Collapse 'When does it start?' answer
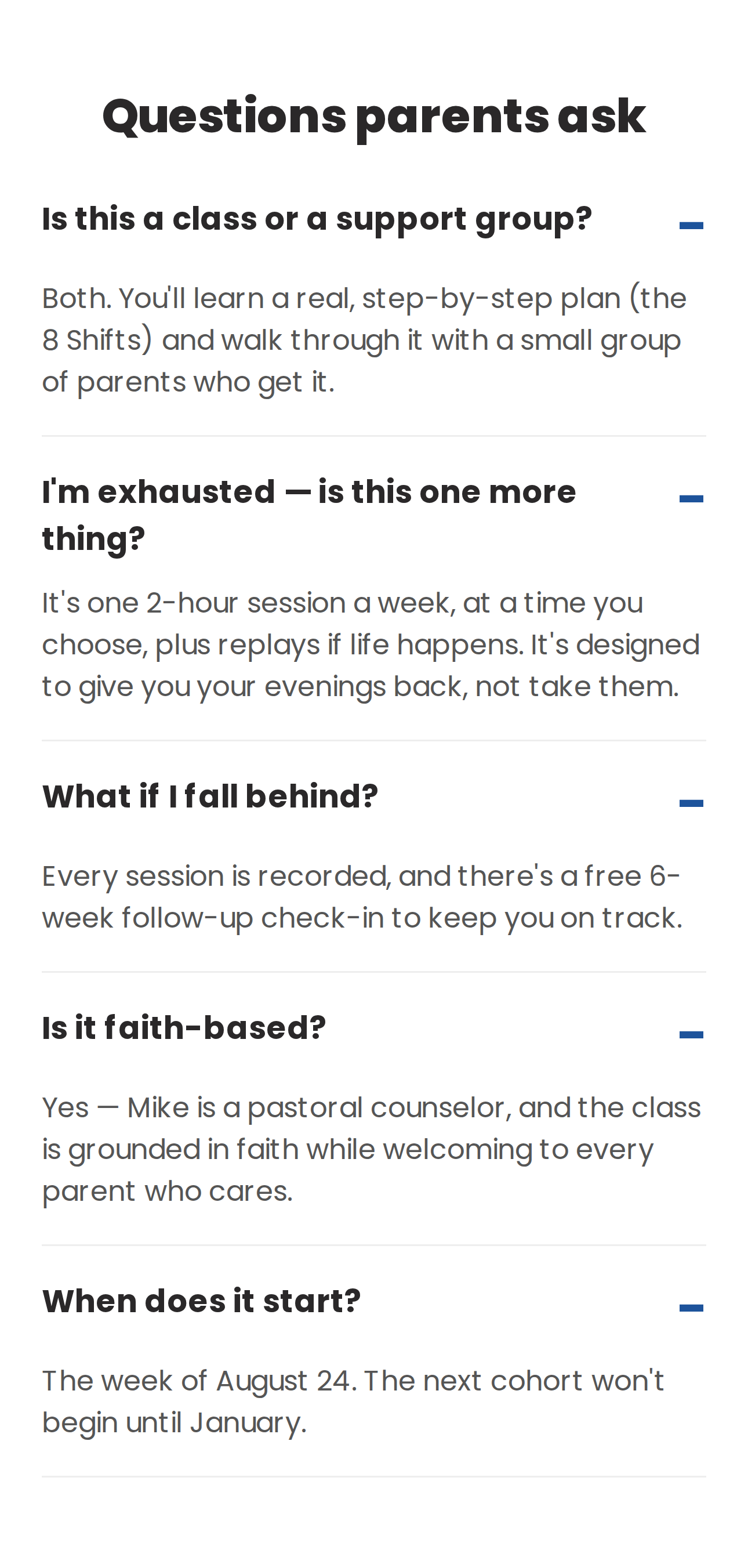The height and width of the screenshot is (1568, 748). pyautogui.click(x=373, y=1301)
